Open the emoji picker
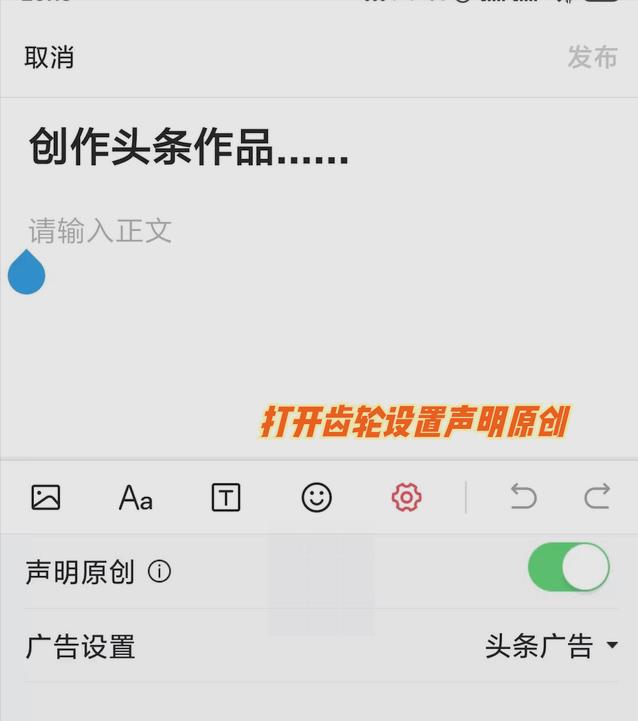 (316, 497)
